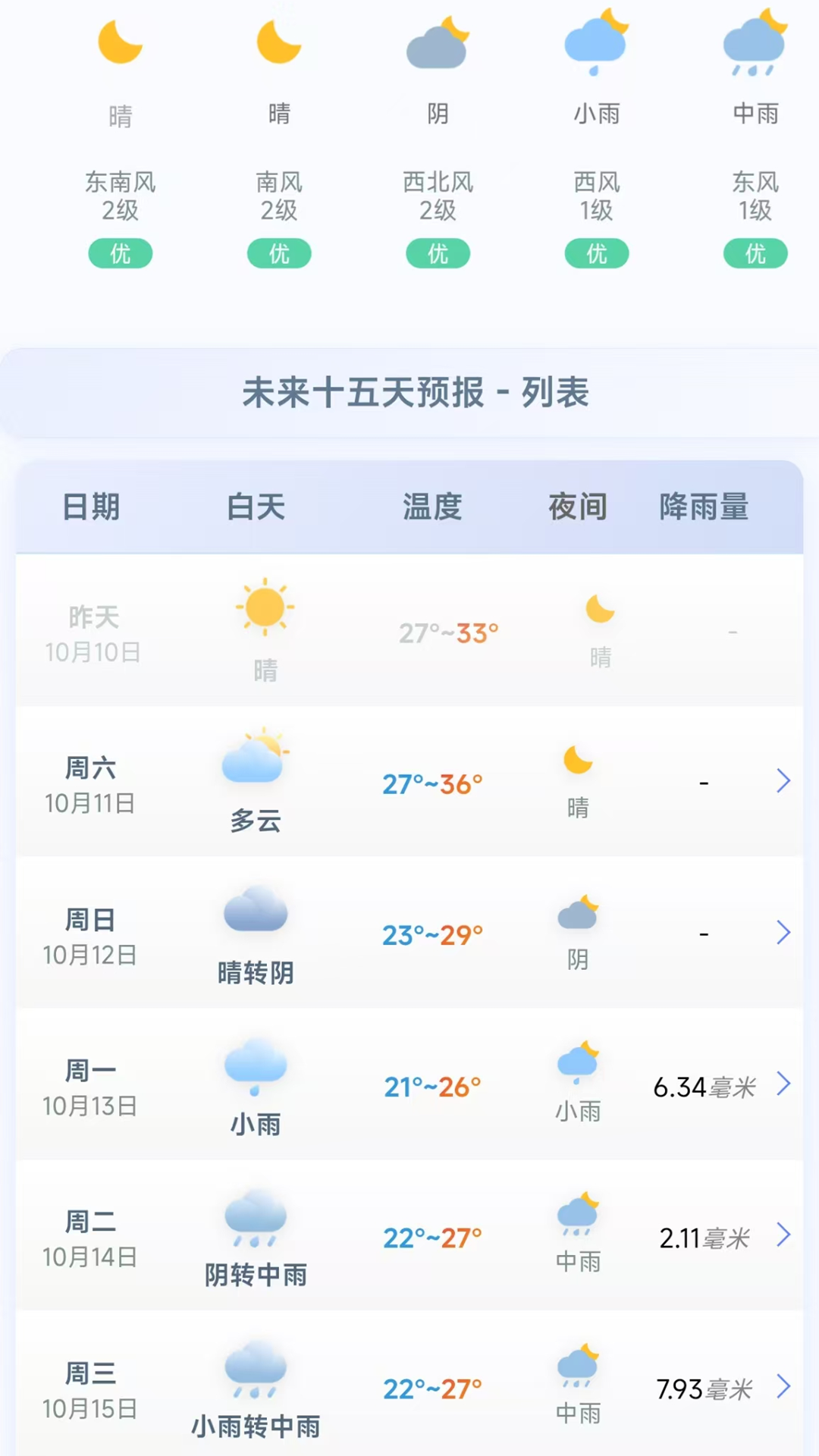Tap the first 优 air quality badge
Screen dimensions: 819x1456
[120, 253]
